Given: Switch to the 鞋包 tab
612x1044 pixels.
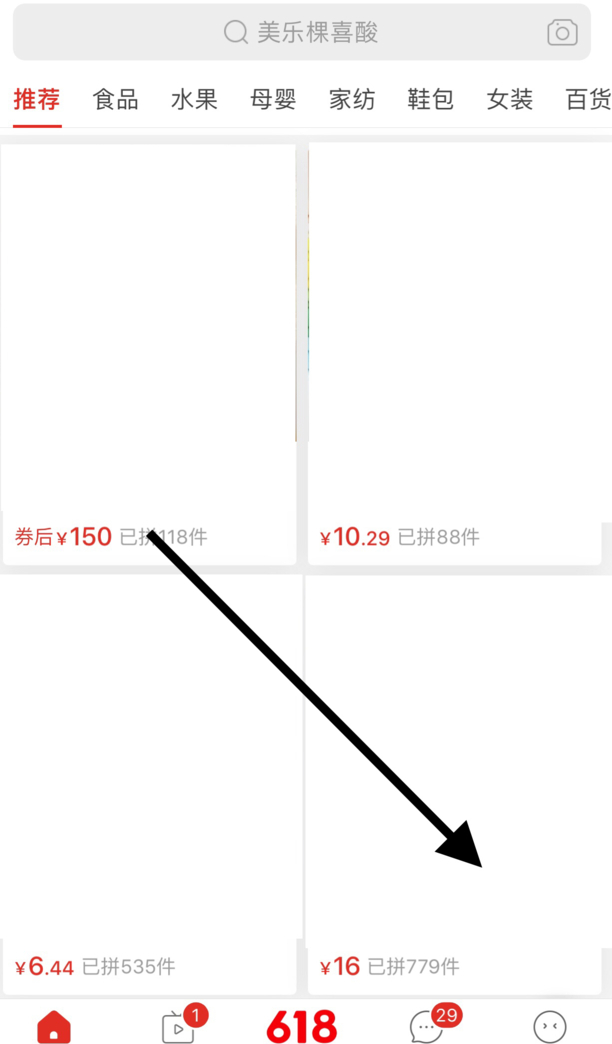Looking at the screenshot, I should tap(431, 100).
